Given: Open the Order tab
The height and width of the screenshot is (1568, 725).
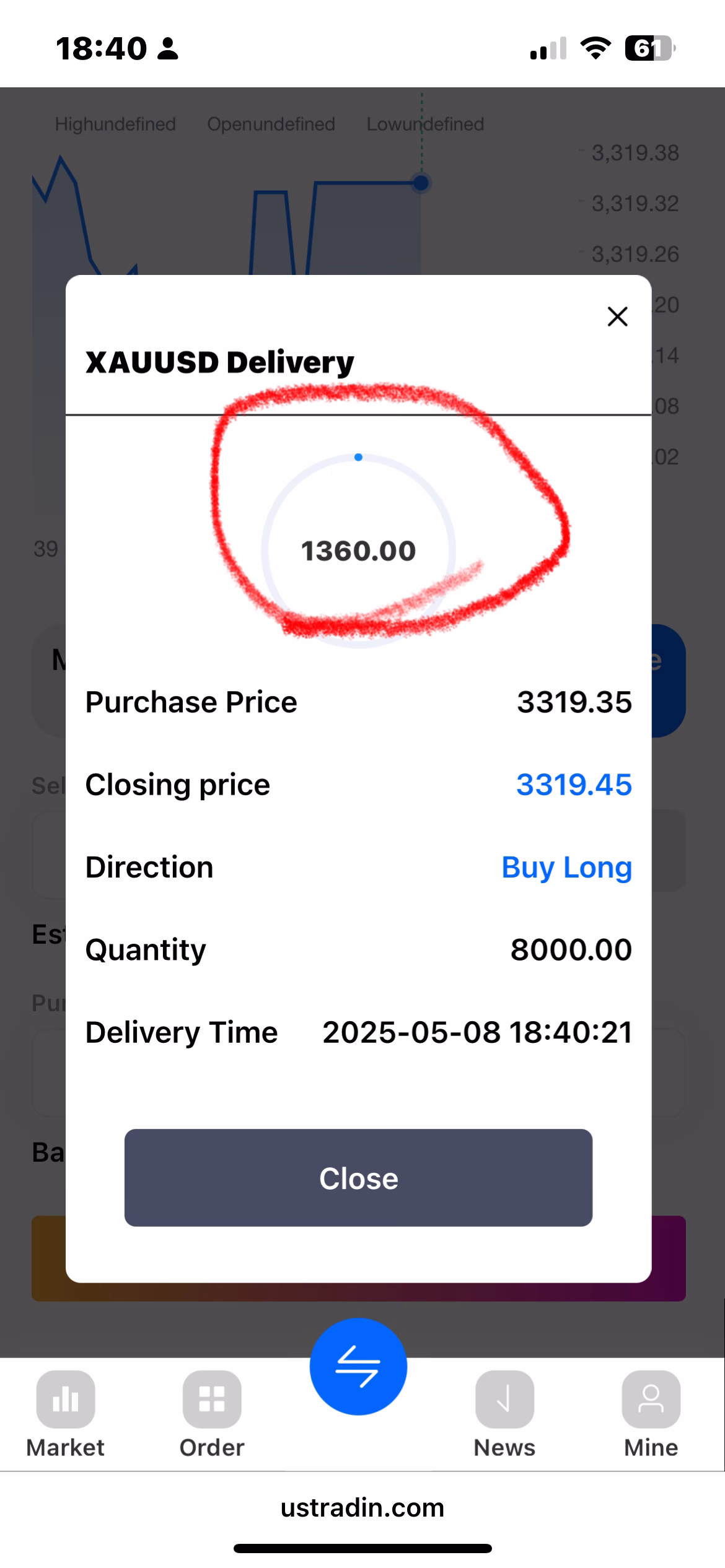Looking at the screenshot, I should (212, 1414).
